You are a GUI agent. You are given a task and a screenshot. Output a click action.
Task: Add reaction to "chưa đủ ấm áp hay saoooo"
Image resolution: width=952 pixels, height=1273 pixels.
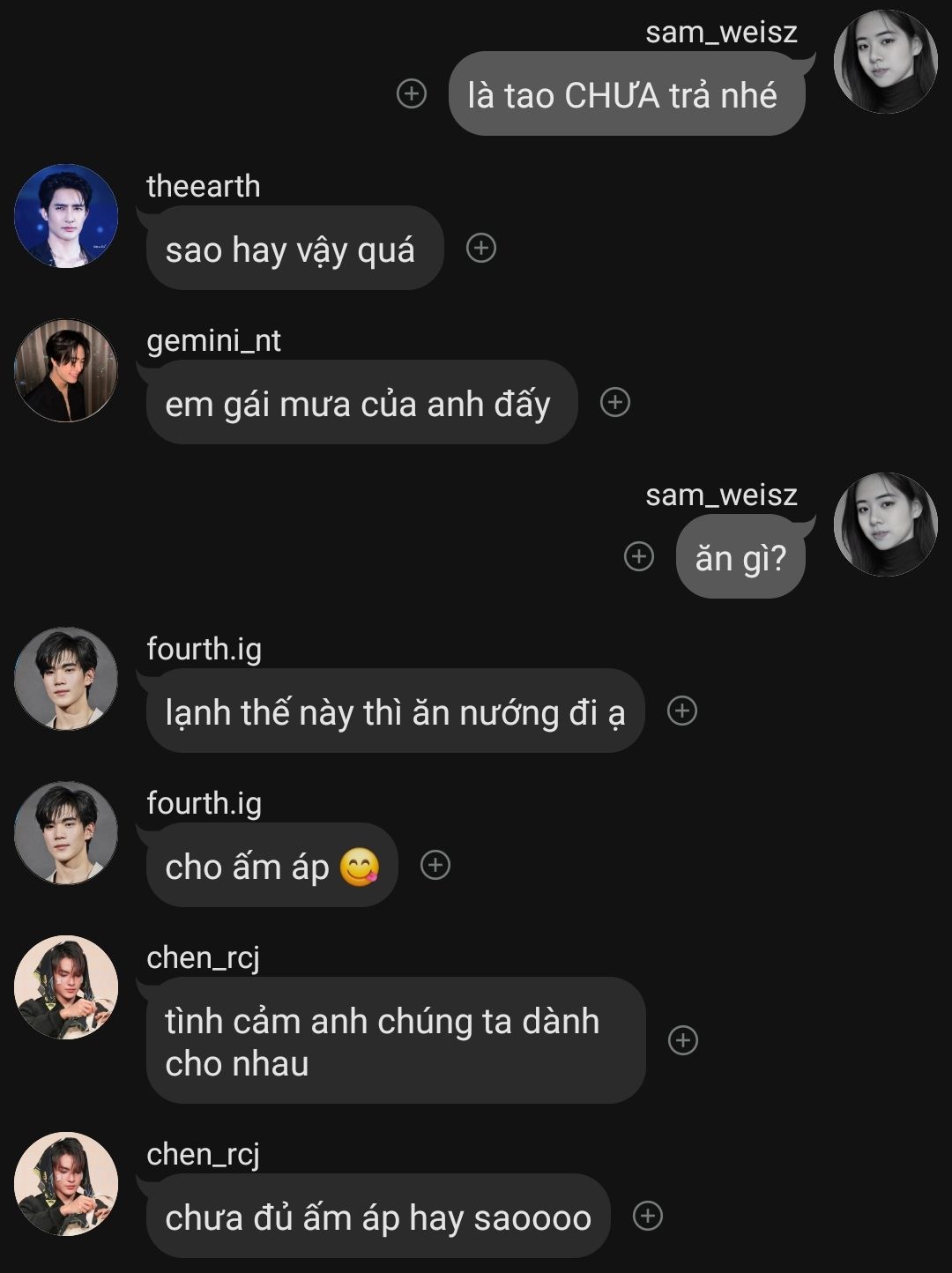point(648,1216)
